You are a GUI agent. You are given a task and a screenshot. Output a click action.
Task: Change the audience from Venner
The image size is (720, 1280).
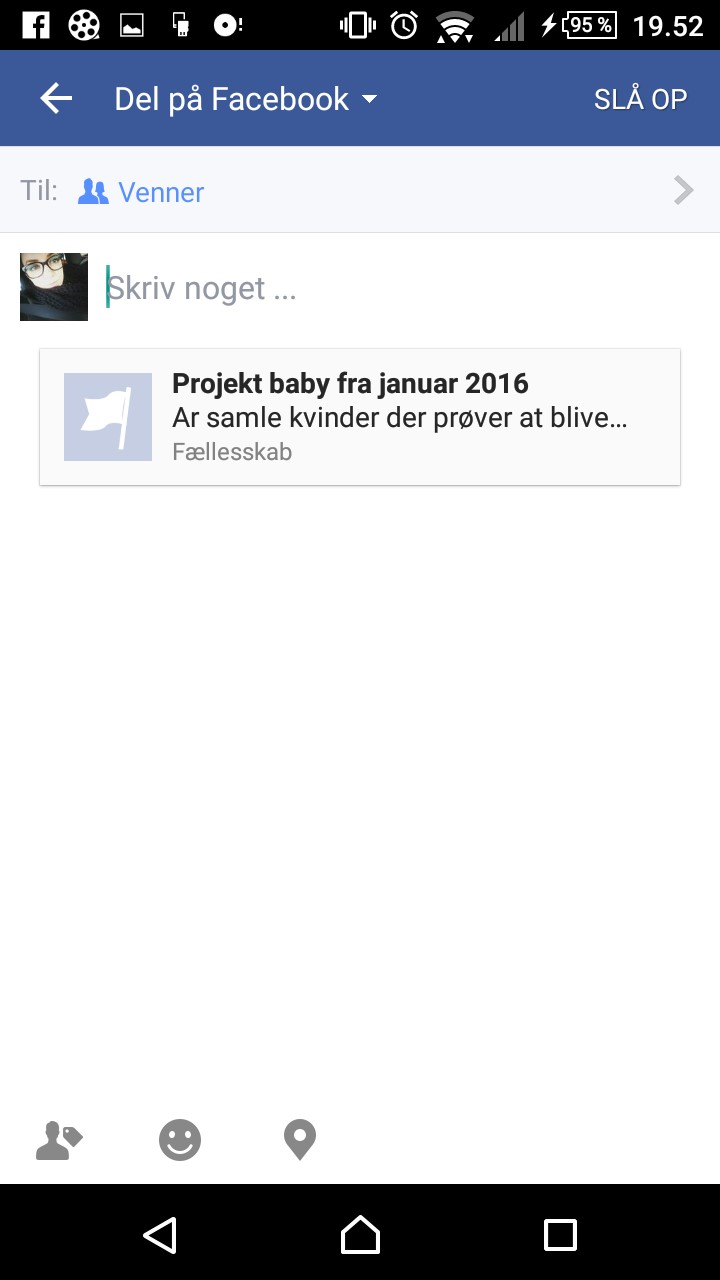[x=360, y=191]
